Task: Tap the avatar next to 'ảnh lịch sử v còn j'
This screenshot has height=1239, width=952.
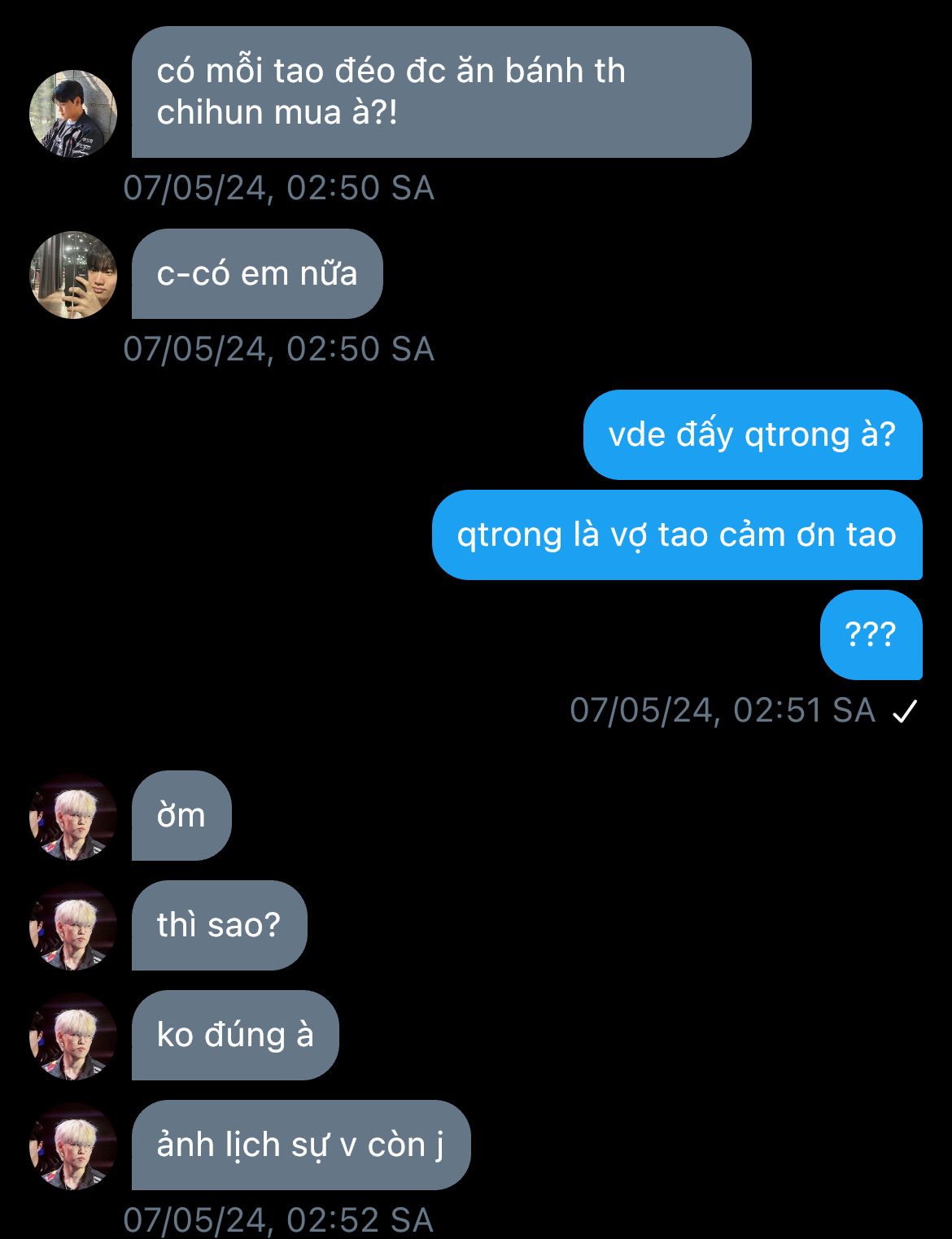Action: pos(73,1146)
